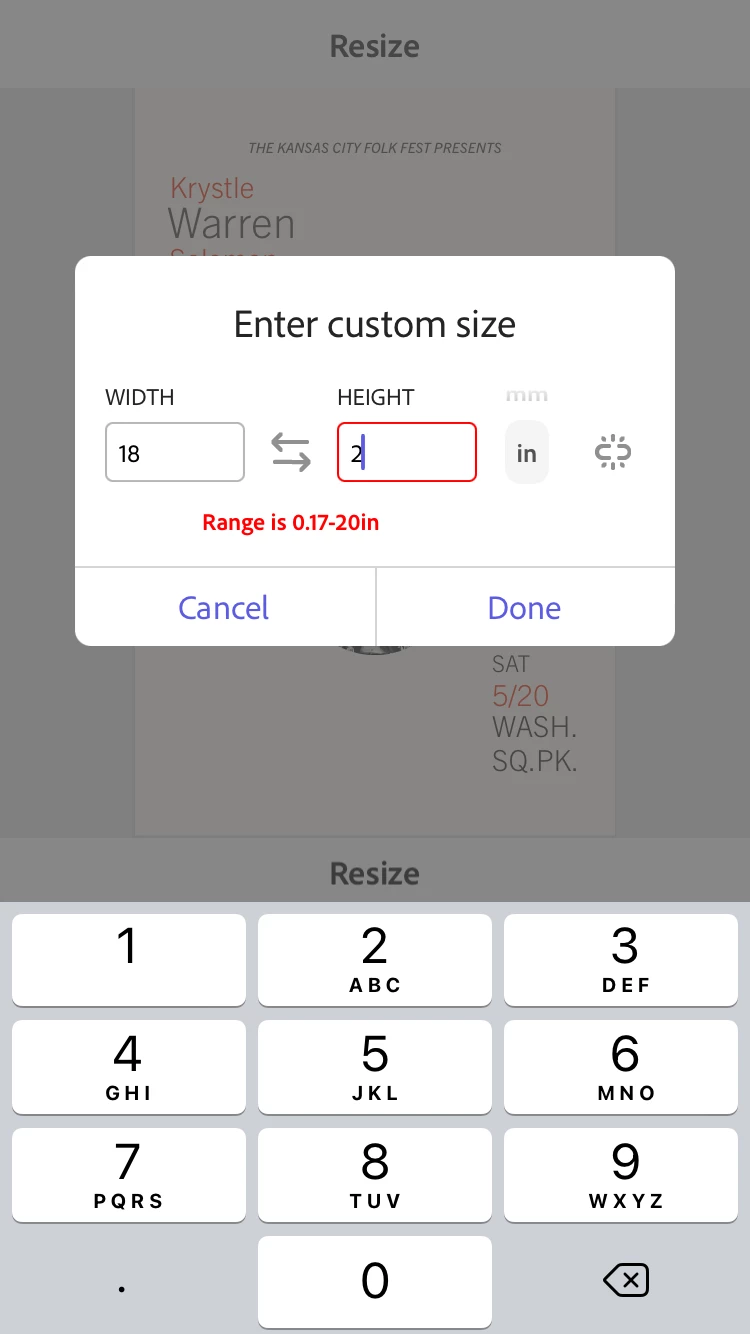Tap the Width input field
The image size is (750, 1334).
pos(175,453)
